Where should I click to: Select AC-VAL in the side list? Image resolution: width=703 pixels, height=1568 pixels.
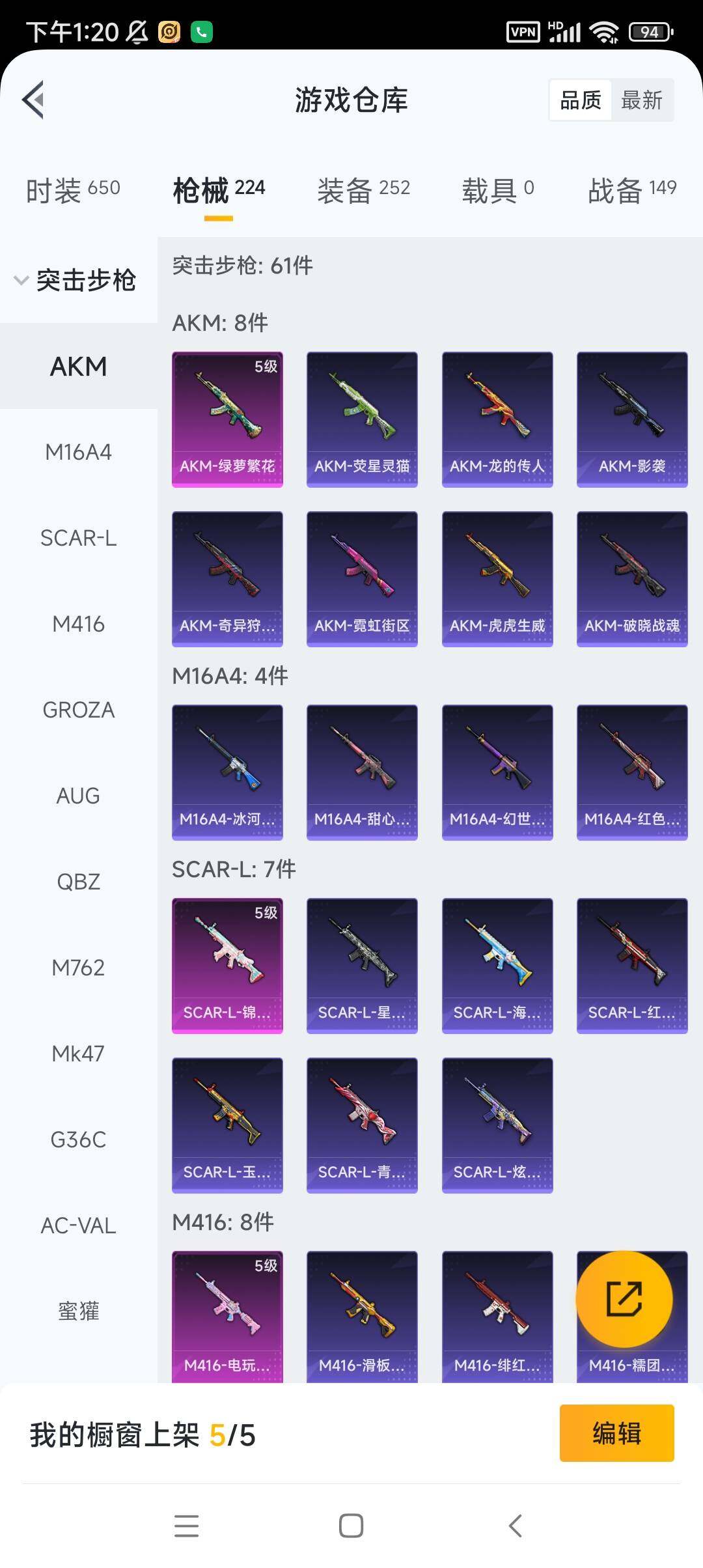tap(78, 1225)
